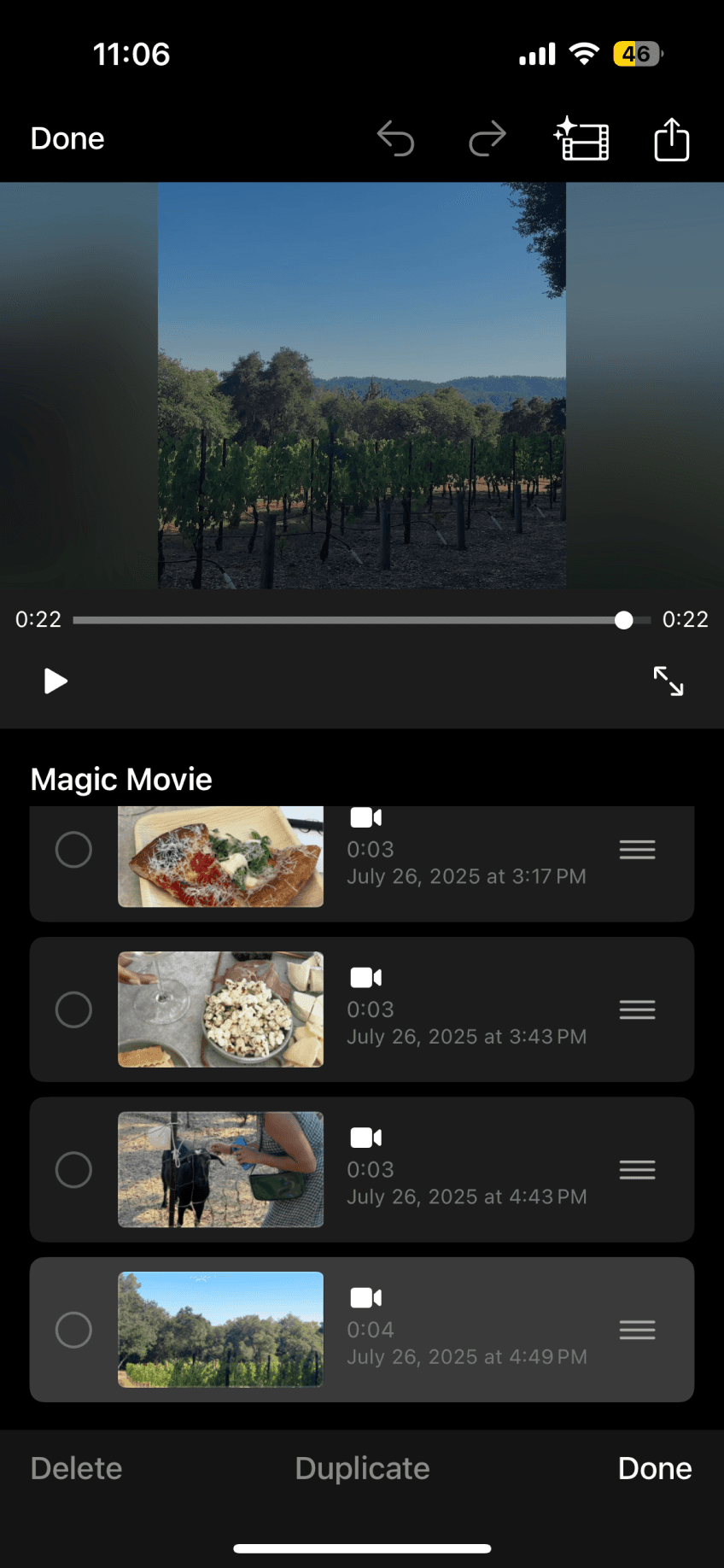Screen dimensions: 724x1568
Task: Share the movie
Action: [x=671, y=139]
